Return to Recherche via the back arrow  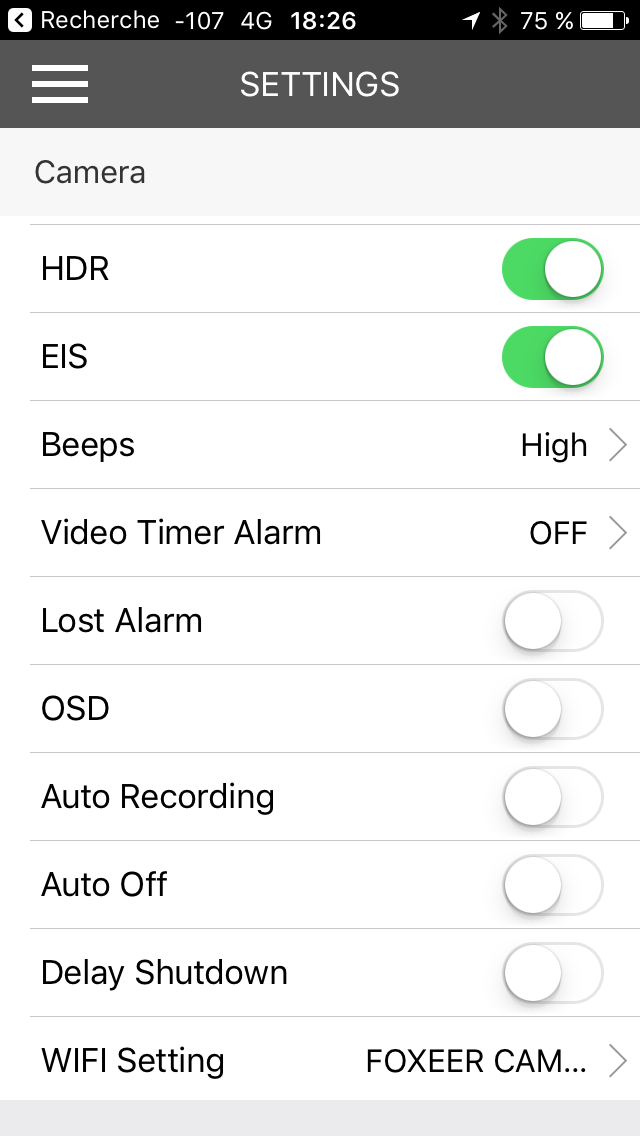point(20,20)
